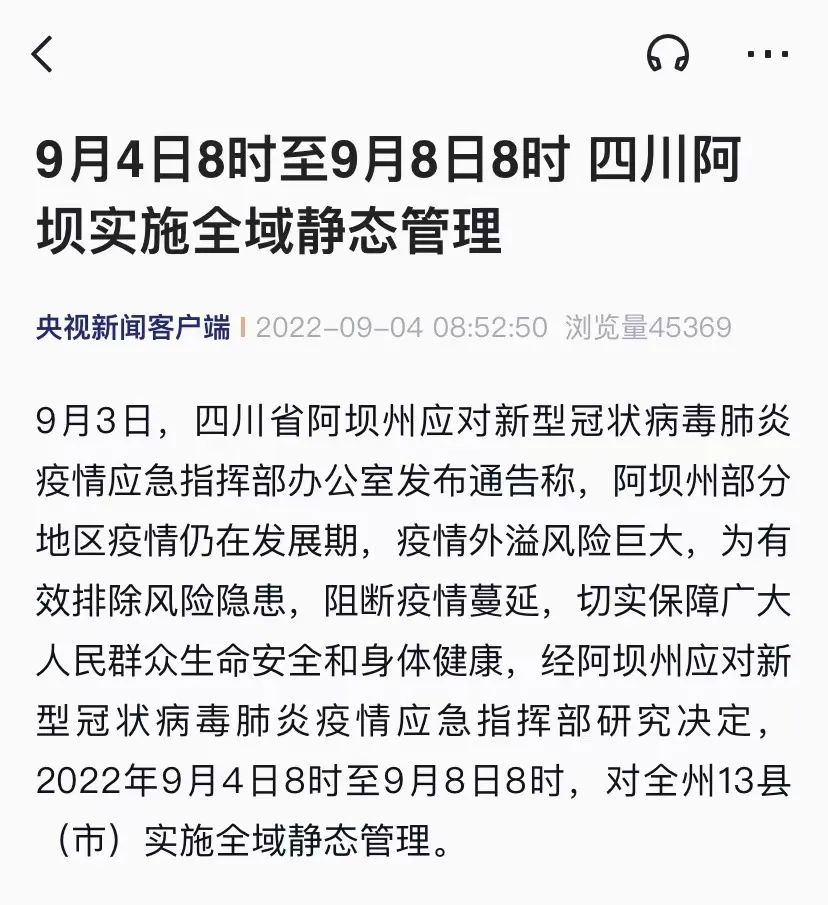Go back using the top-left arrow
828x905 pixels.
coord(42,53)
